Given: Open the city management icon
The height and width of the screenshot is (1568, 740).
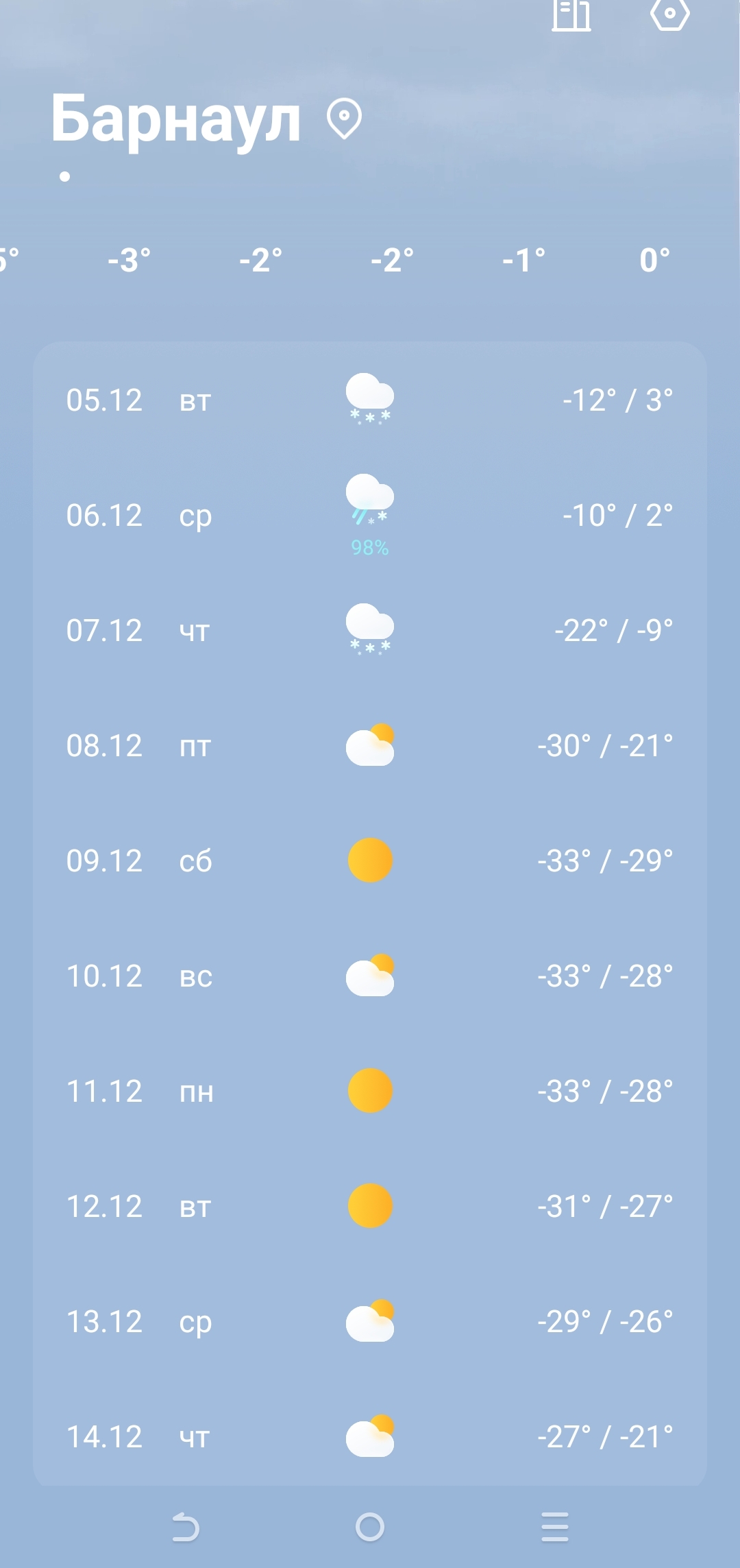Looking at the screenshot, I should pos(571,15).
